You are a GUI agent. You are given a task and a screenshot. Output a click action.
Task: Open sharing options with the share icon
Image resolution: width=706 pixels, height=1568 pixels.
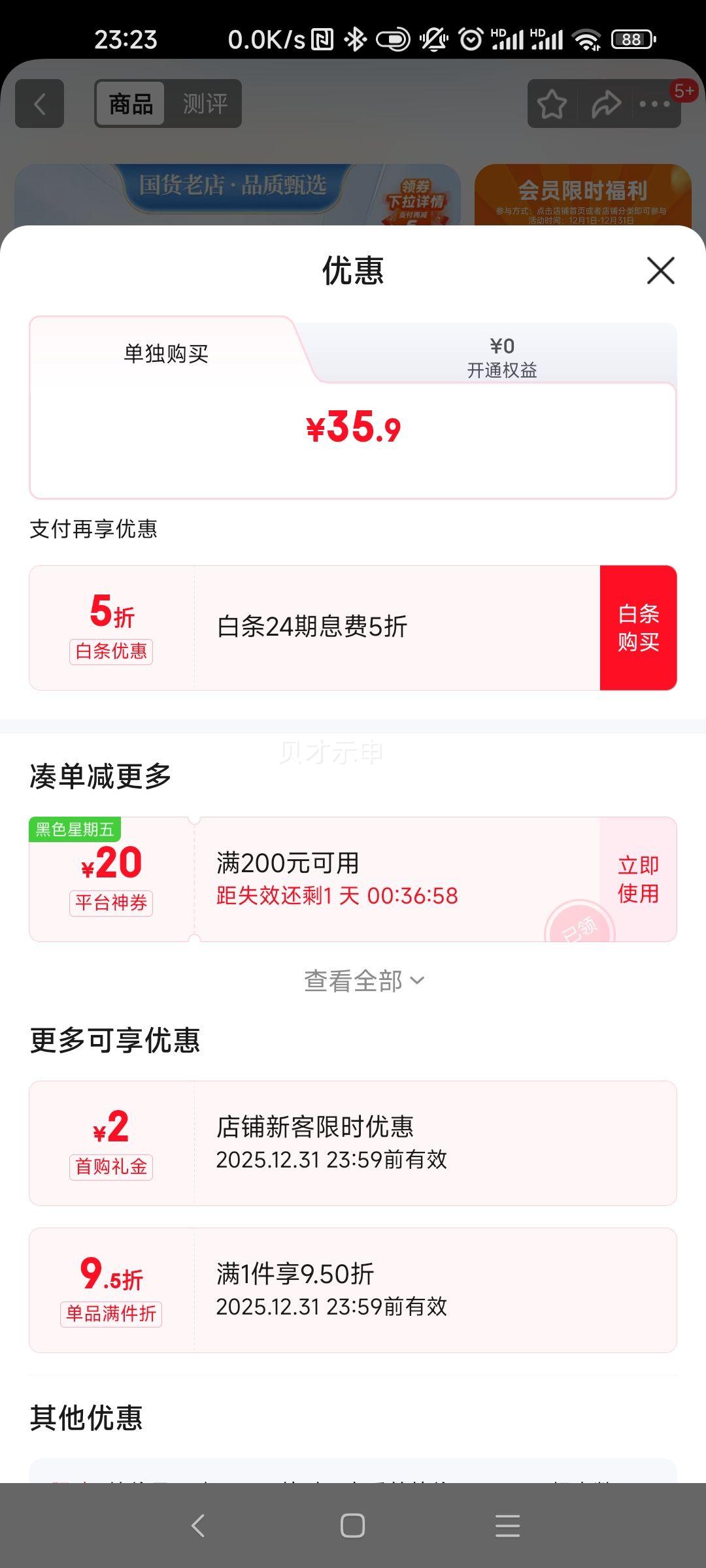tap(605, 103)
